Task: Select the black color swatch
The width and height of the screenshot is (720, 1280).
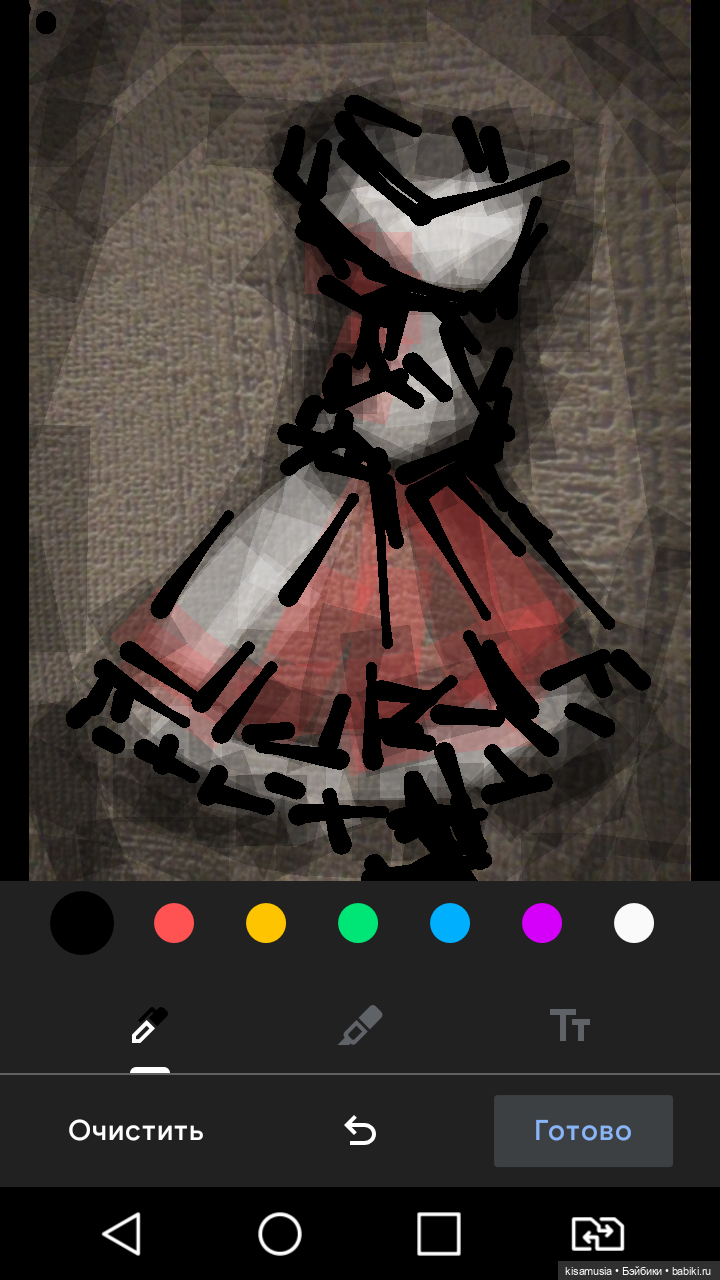Action: click(x=82, y=923)
